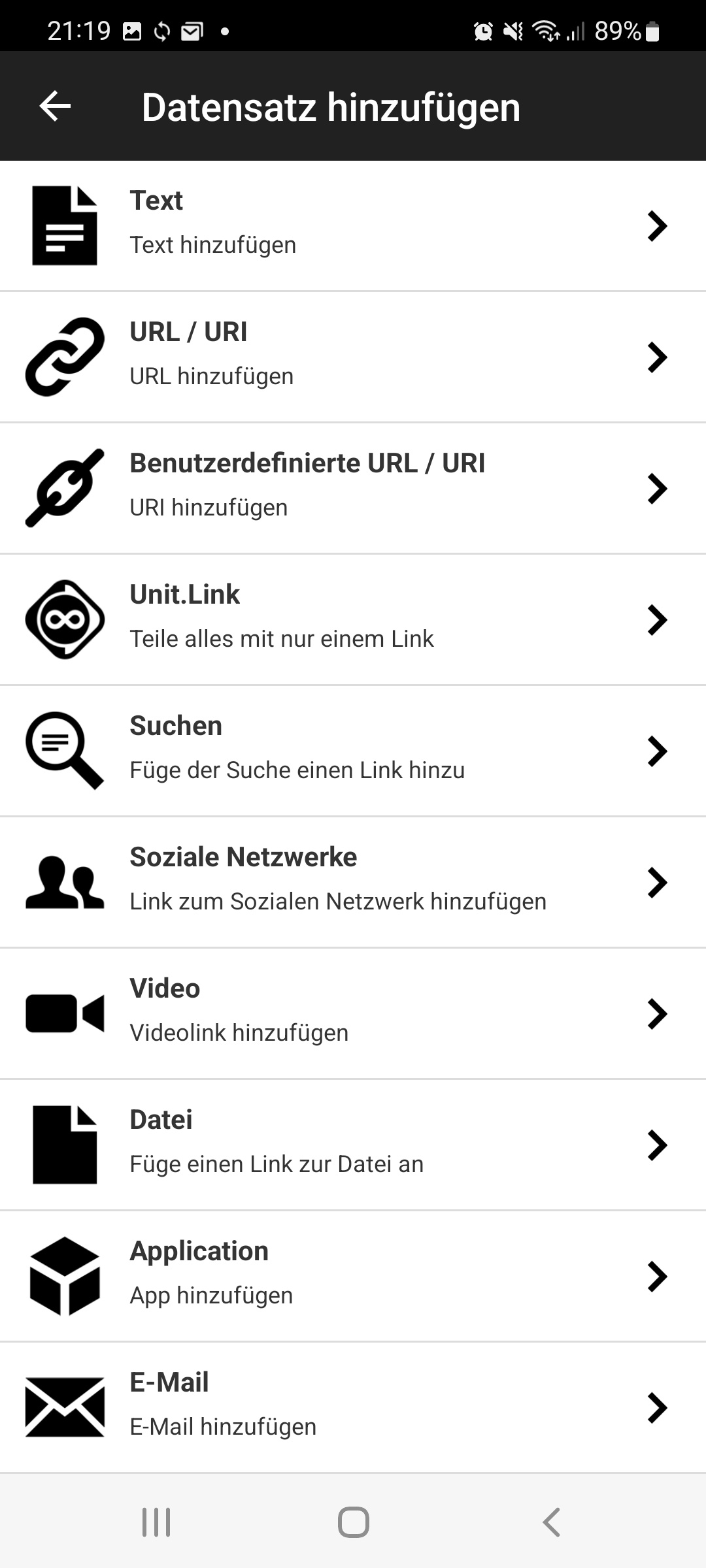Go back using the app bar arrow

pos(55,106)
